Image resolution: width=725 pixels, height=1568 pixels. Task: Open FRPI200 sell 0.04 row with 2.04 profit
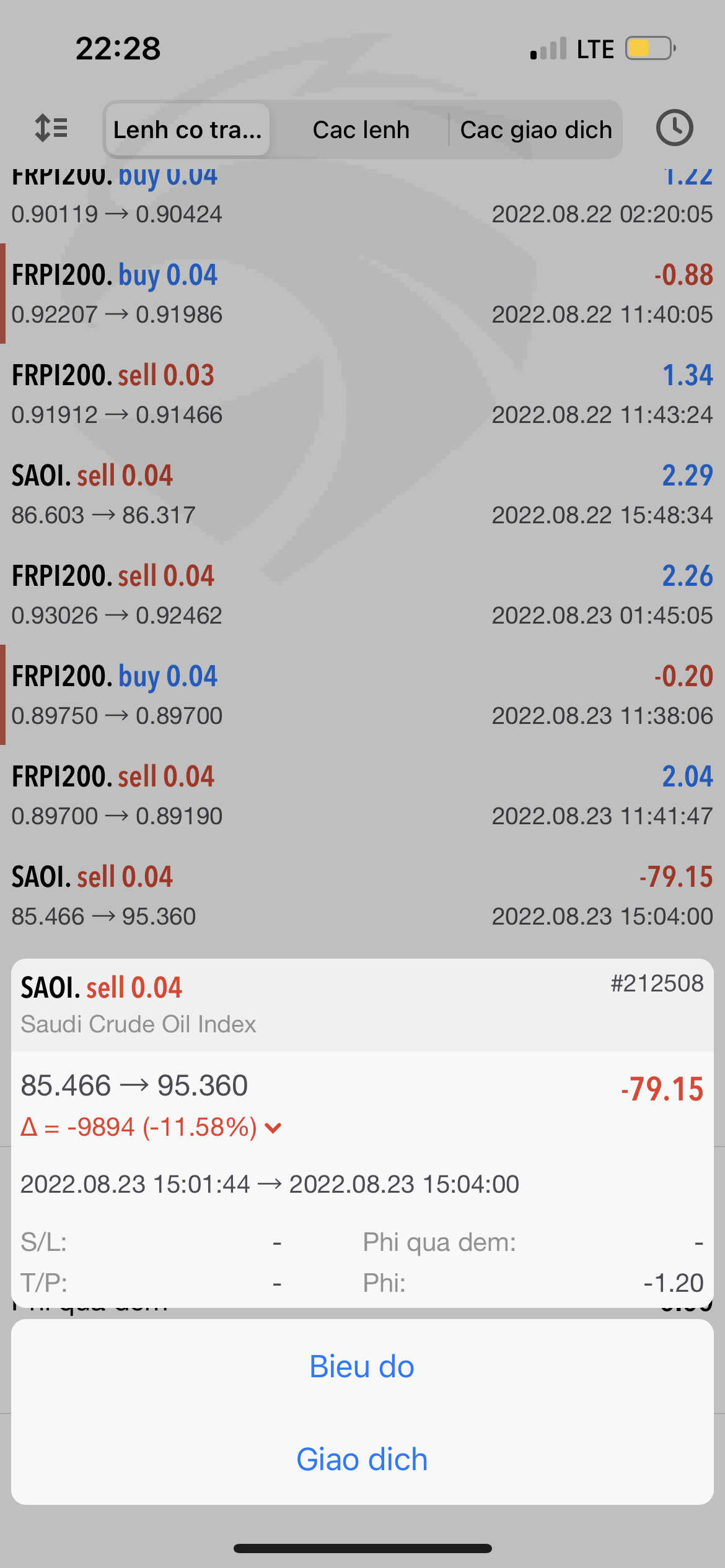(362, 795)
